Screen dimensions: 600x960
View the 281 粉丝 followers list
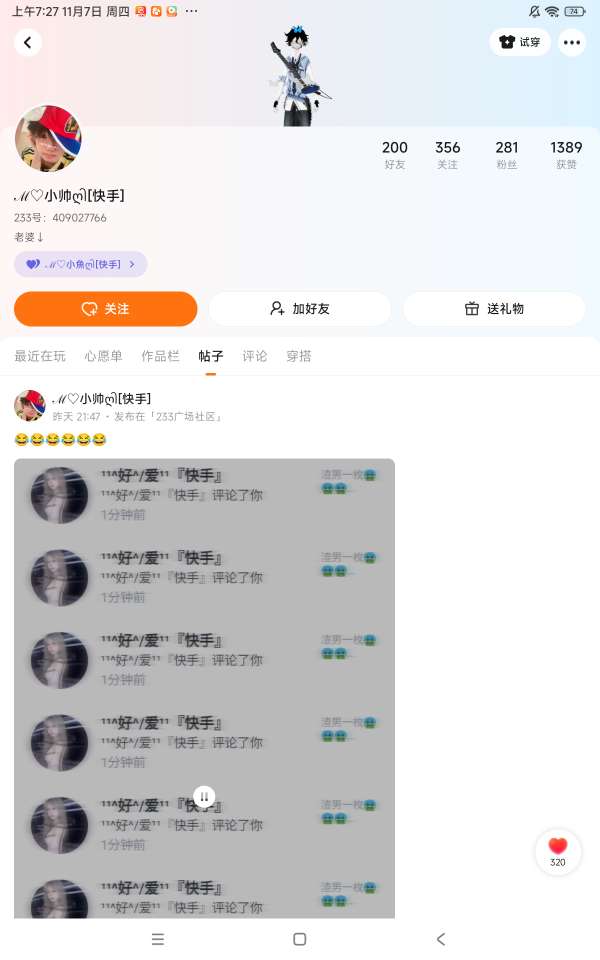pos(507,155)
